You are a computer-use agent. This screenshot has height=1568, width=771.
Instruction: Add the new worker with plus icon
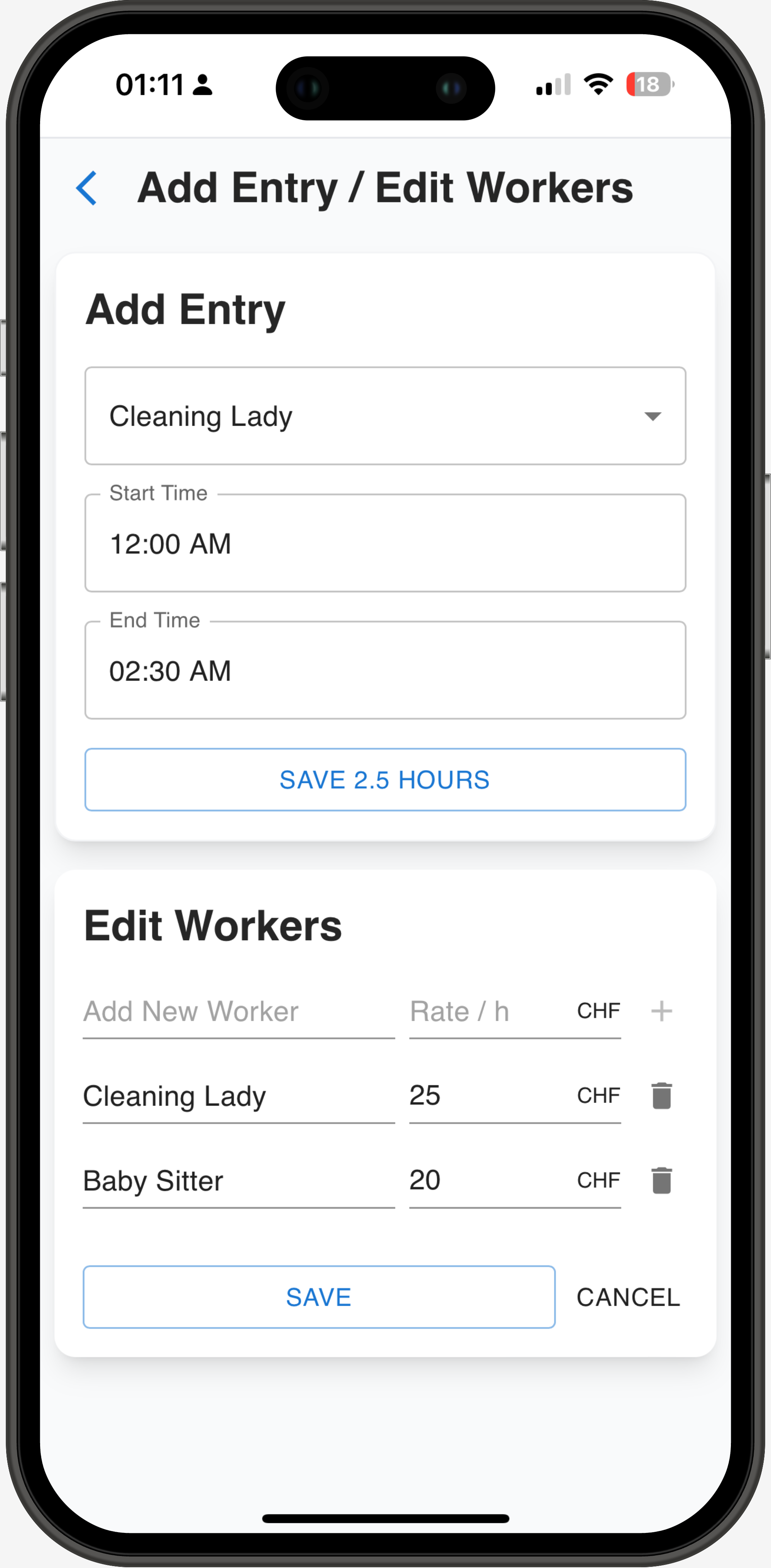661,1012
